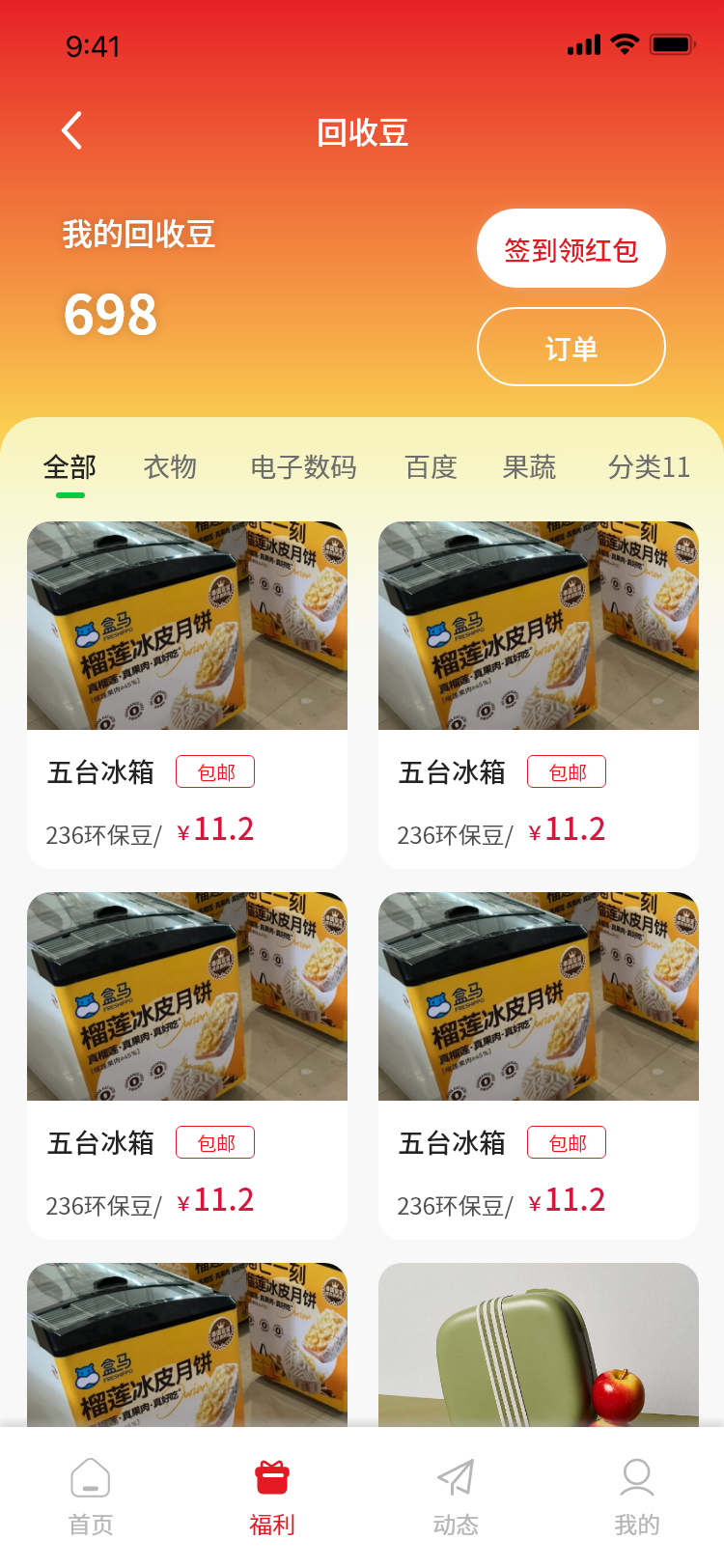The height and width of the screenshot is (1568, 724).
Task: Tap 签到领红包 to check in
Action: coord(571,249)
